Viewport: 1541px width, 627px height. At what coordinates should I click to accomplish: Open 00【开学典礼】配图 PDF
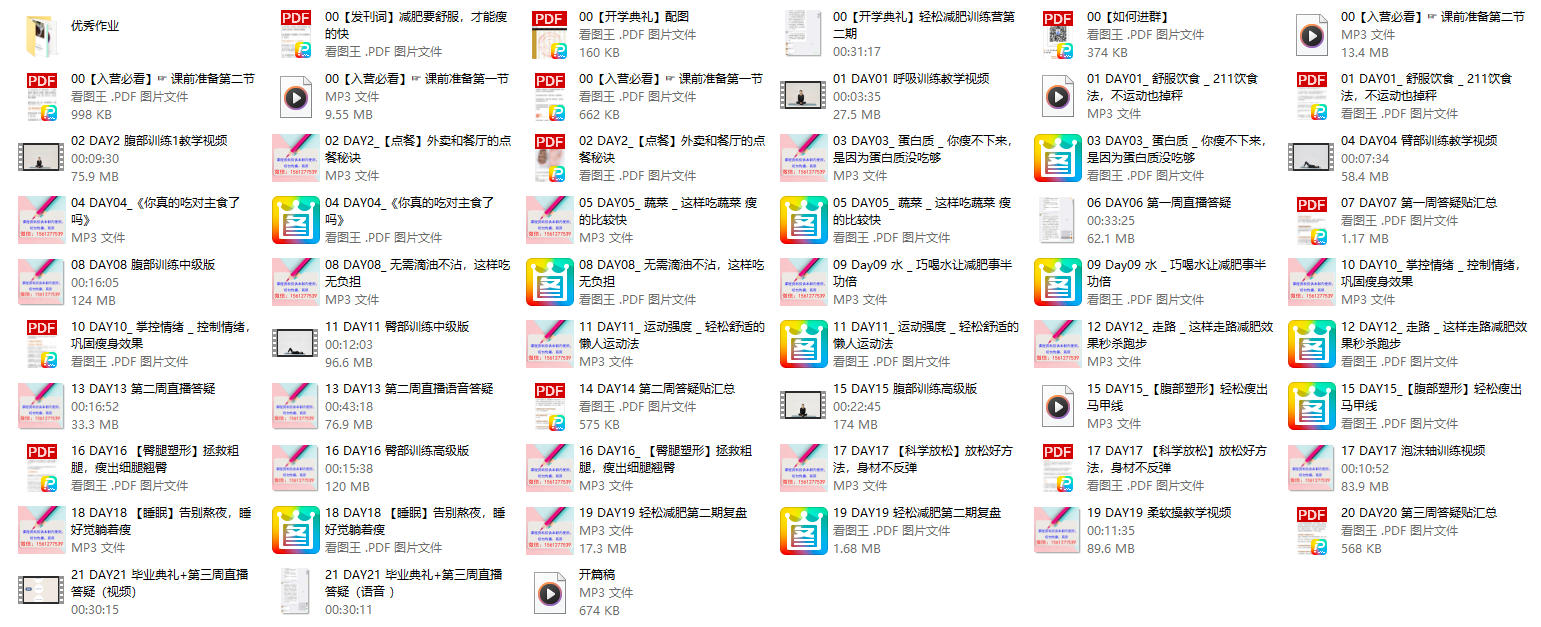point(550,35)
